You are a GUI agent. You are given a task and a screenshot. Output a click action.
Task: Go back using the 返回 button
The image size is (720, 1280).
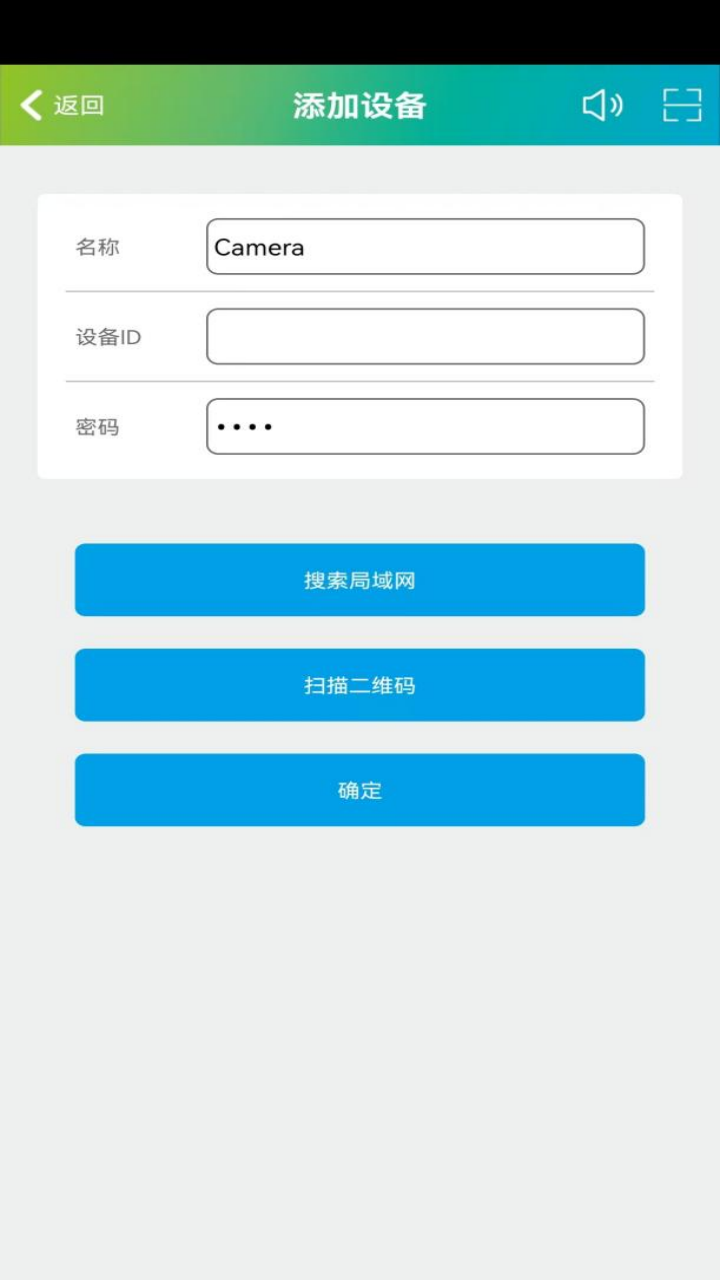tap(62, 105)
